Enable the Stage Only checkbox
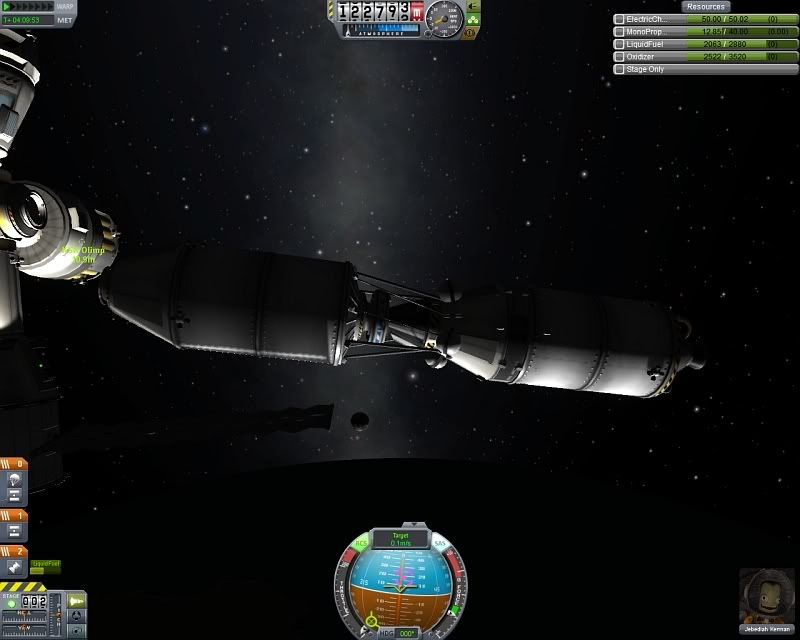 pyautogui.click(x=620, y=70)
